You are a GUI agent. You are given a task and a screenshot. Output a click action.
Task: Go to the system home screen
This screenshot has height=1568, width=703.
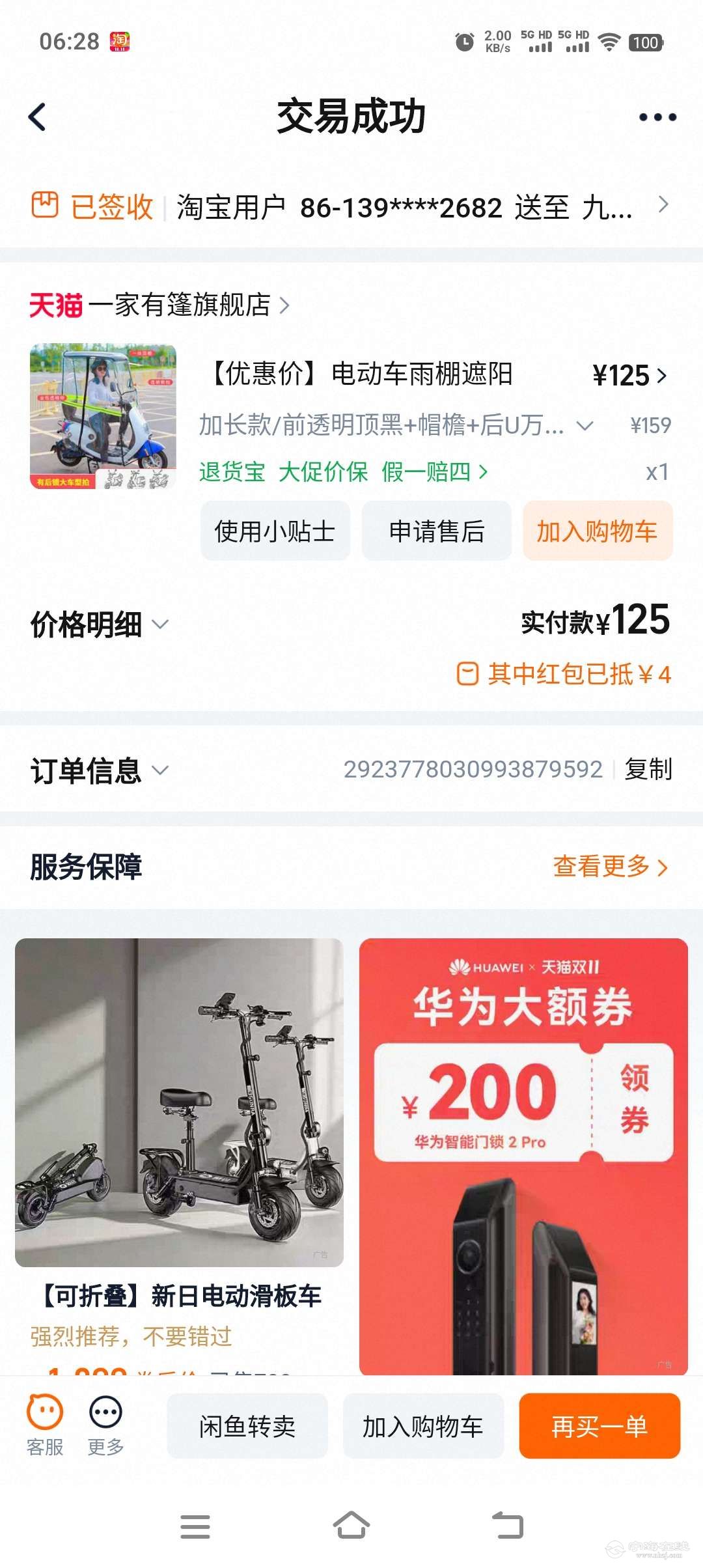coord(351,1526)
